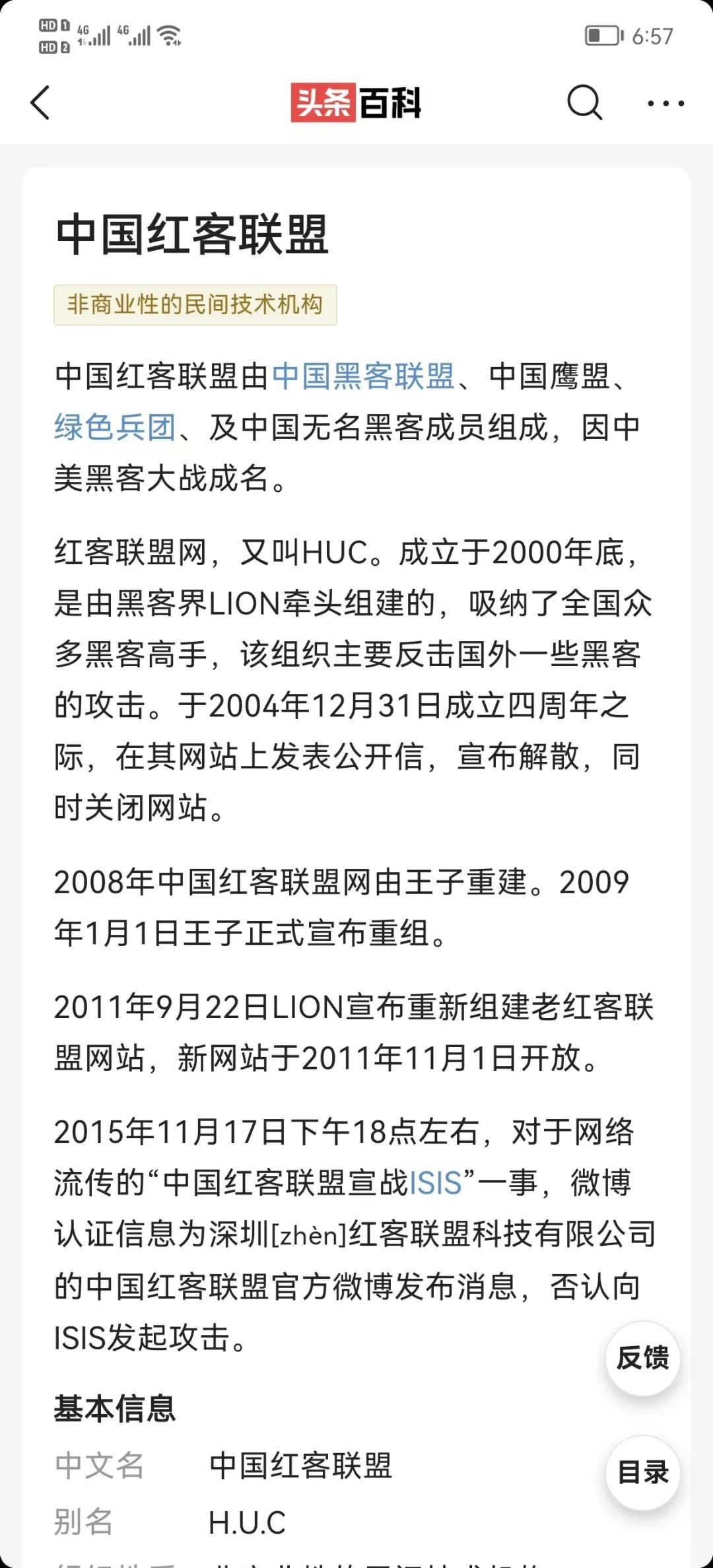Follow the ISIS link in the article
This screenshot has height=1568, width=713.
tap(435, 1183)
